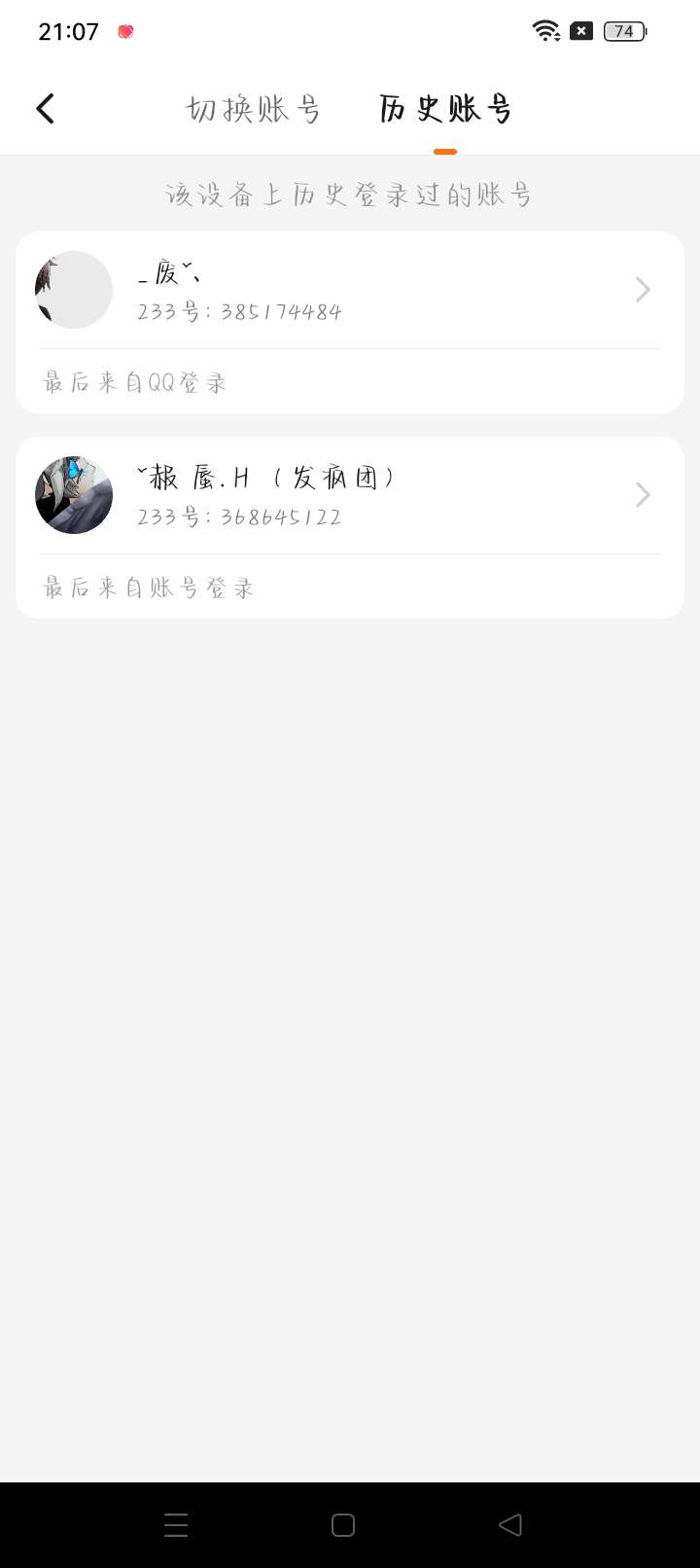Open account with 233号 385174484
Screen dimensions: 700x1568
[349, 291]
